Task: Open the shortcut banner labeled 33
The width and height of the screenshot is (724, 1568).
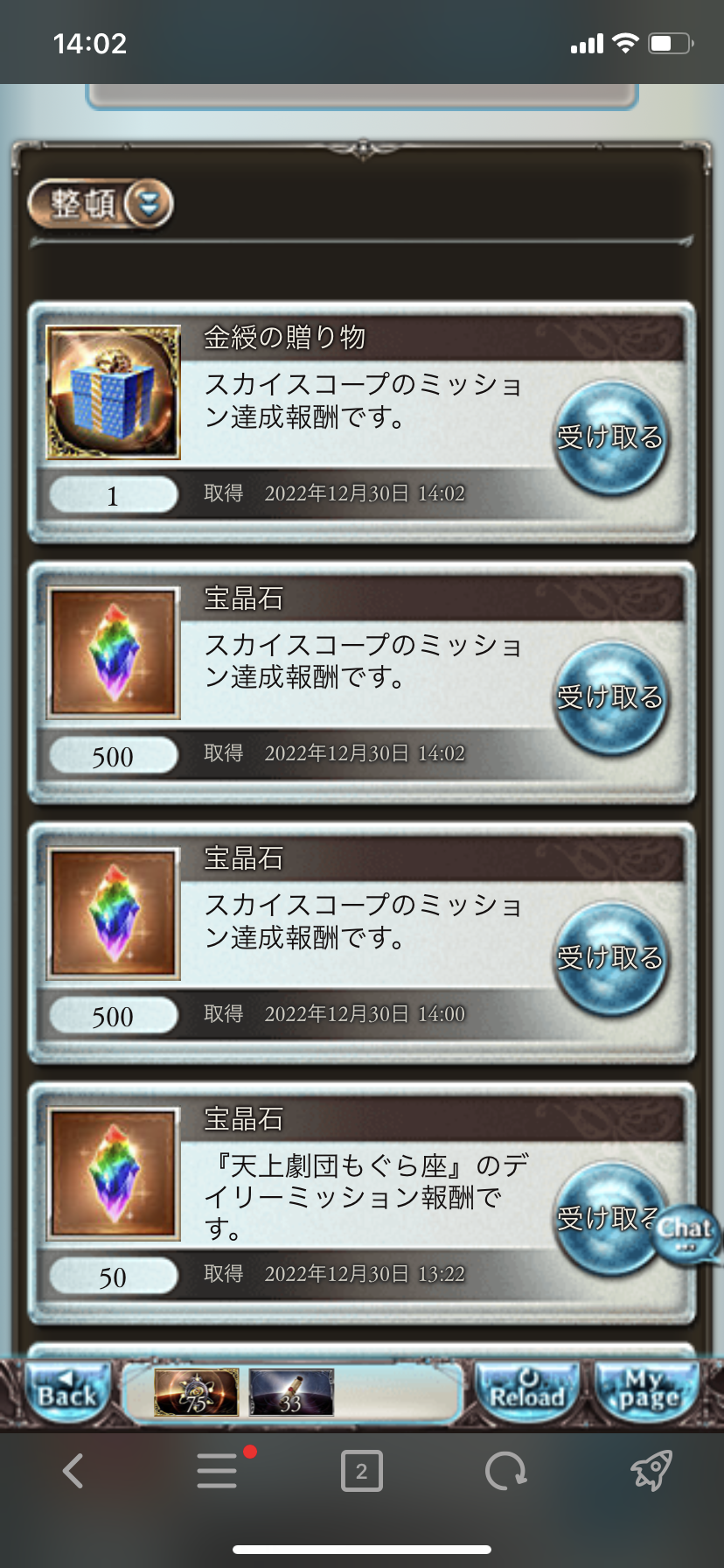Action: click(x=291, y=1393)
